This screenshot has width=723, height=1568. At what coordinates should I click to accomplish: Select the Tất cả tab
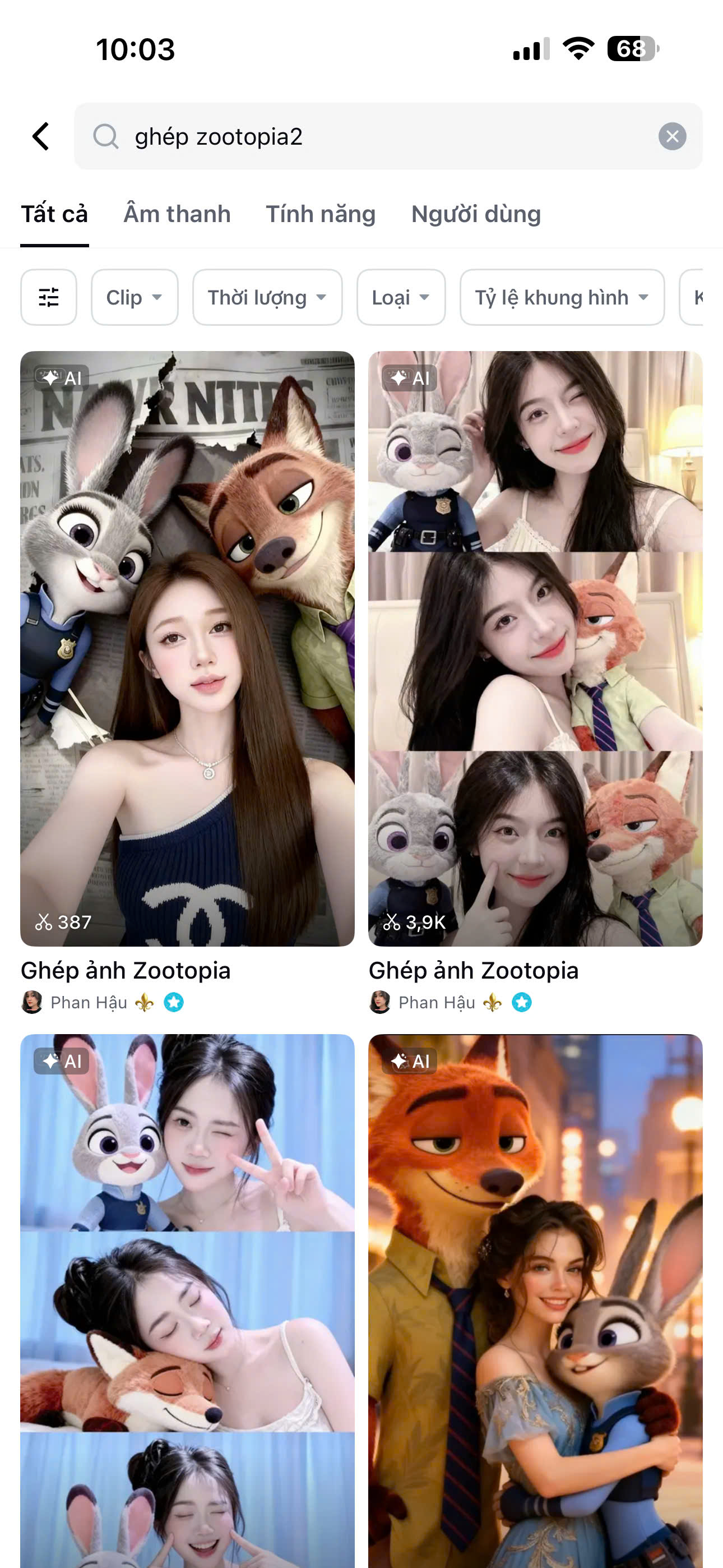[54, 214]
